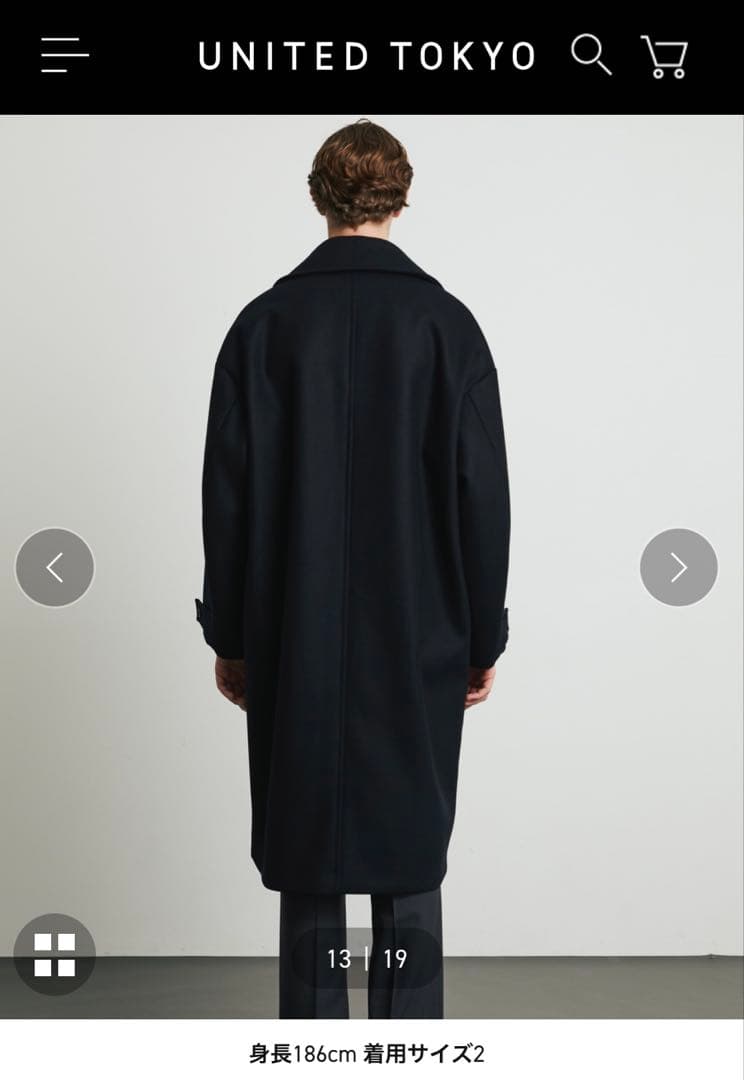Open the photo grid view
This screenshot has width=744, height=1080.
click(55, 954)
